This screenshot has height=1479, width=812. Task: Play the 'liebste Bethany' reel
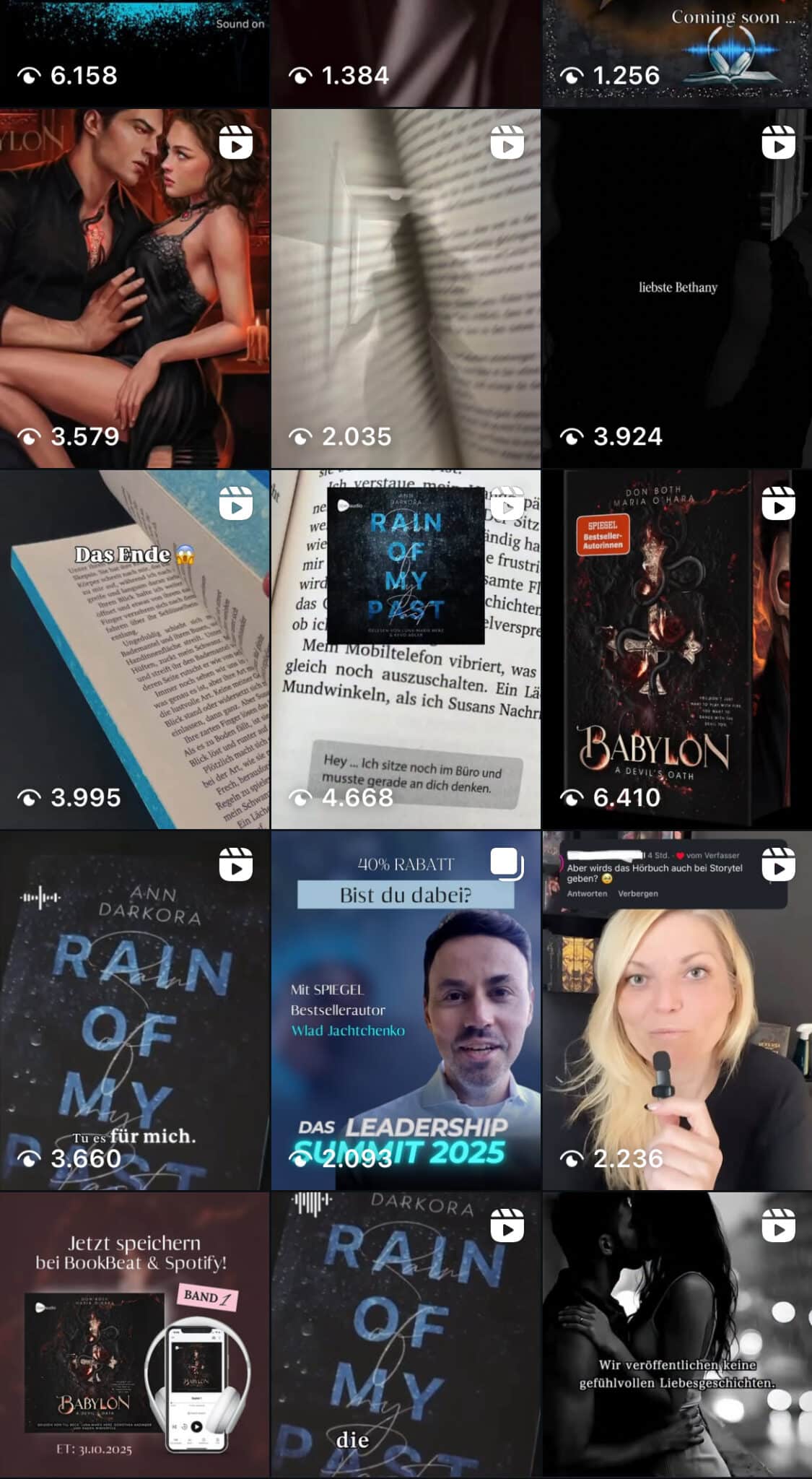point(677,288)
